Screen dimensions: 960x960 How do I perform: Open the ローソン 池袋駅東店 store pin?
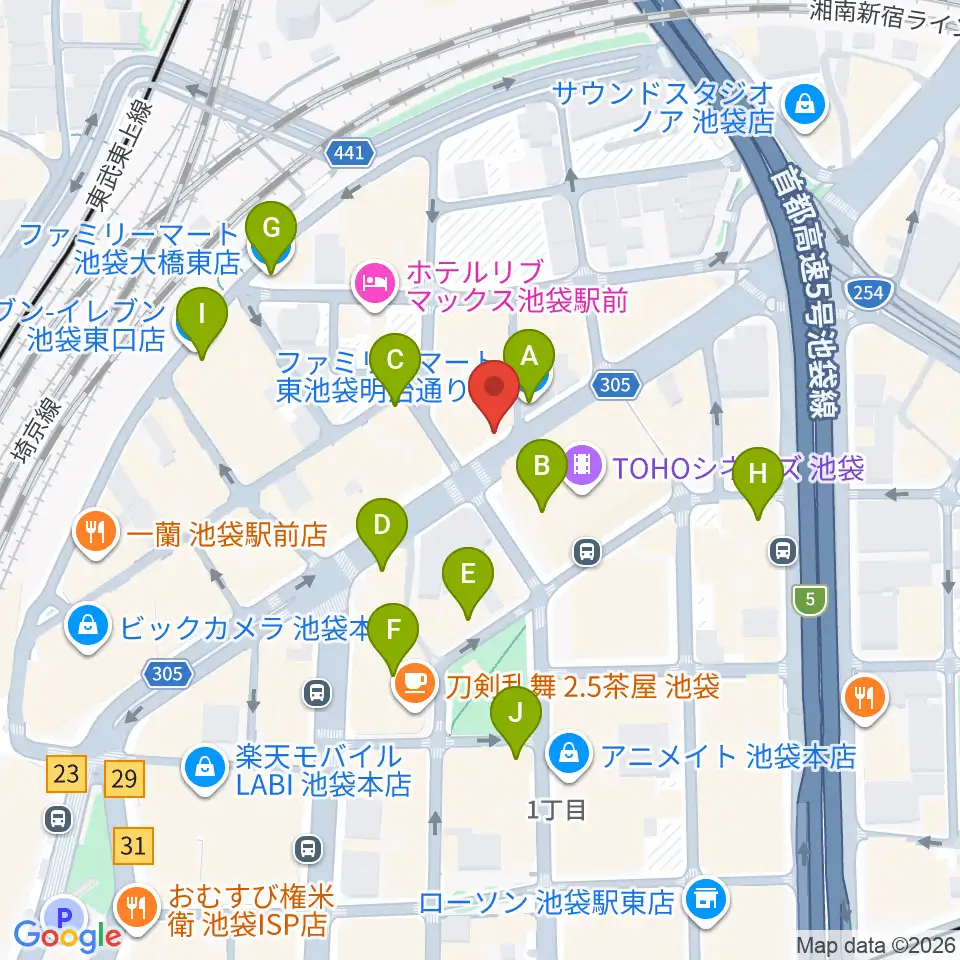pyautogui.click(x=706, y=903)
